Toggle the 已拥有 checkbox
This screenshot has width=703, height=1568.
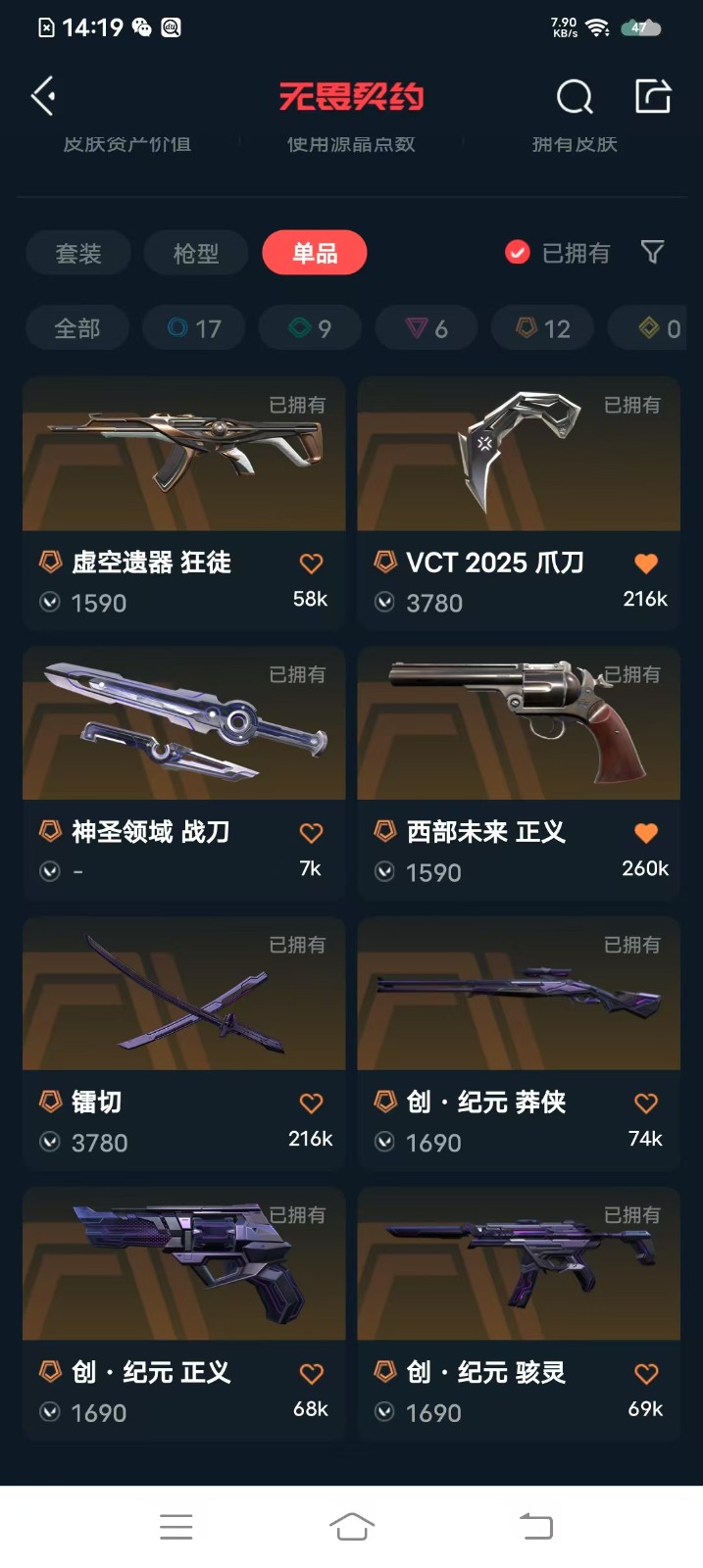click(x=518, y=253)
